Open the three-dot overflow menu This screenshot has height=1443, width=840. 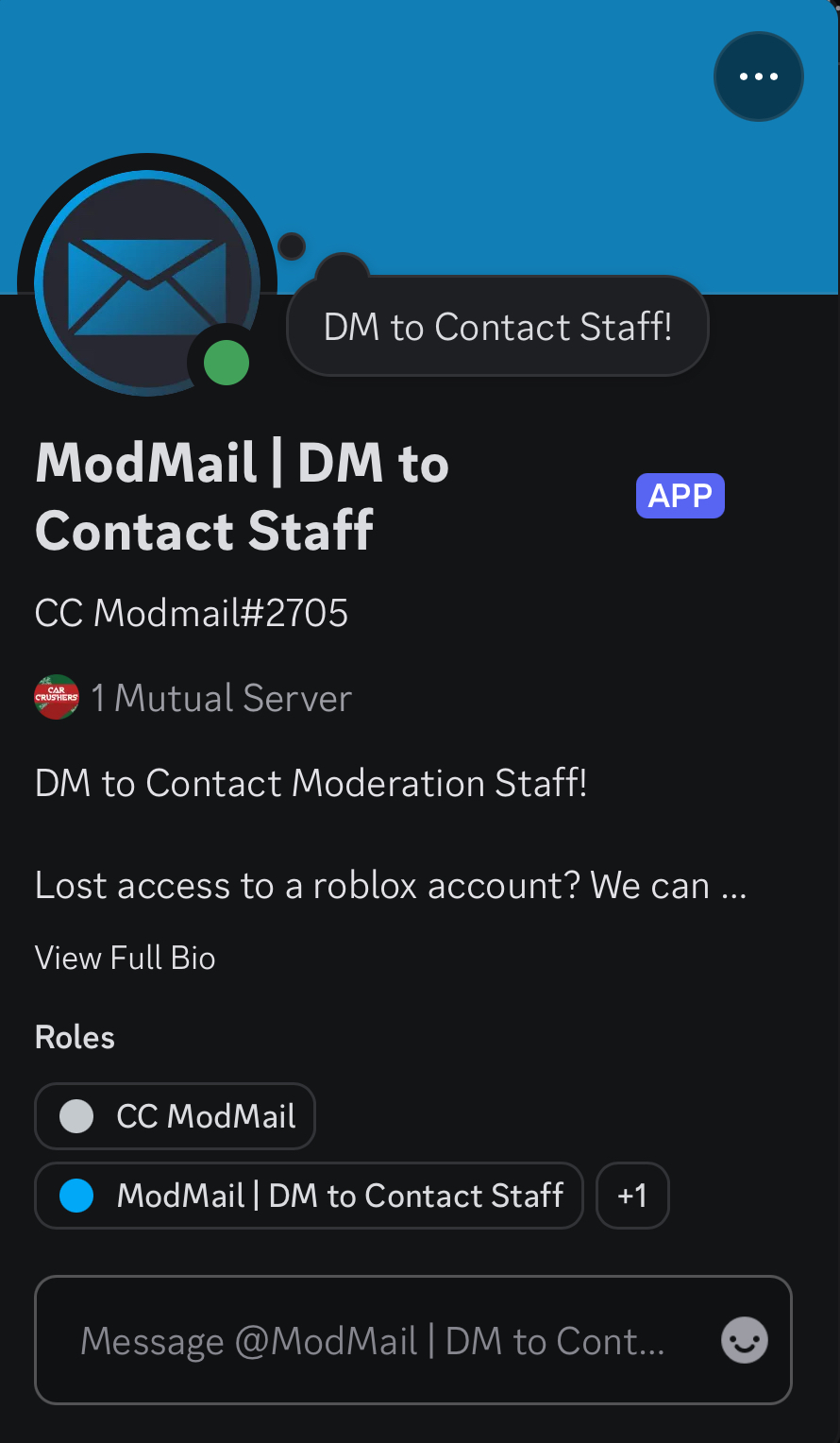pyautogui.click(x=758, y=76)
